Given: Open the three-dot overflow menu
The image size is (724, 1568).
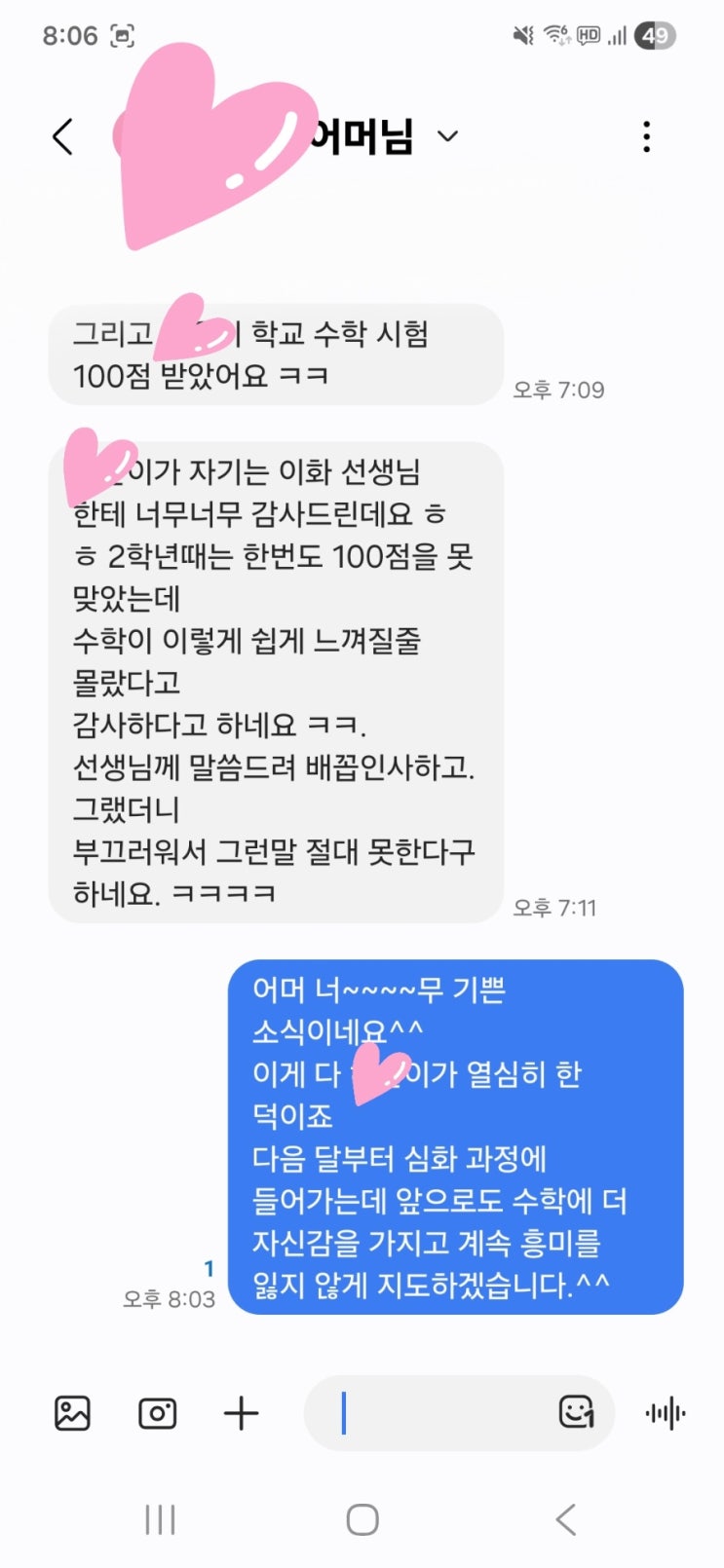Looking at the screenshot, I should [x=646, y=136].
